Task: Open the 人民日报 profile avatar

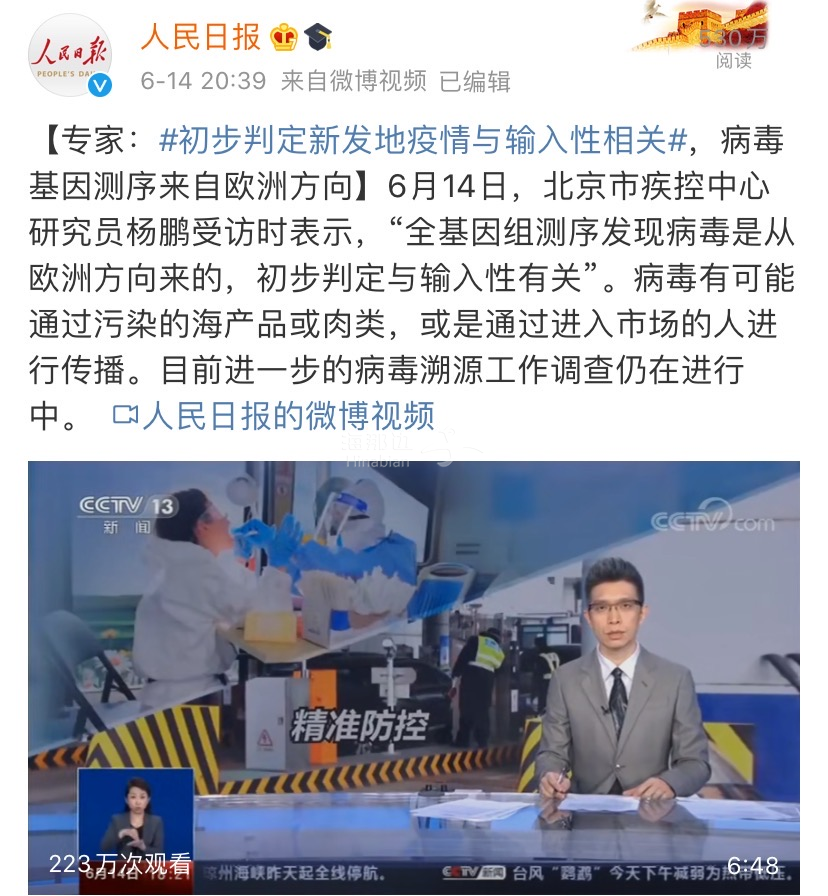Action: tap(69, 55)
